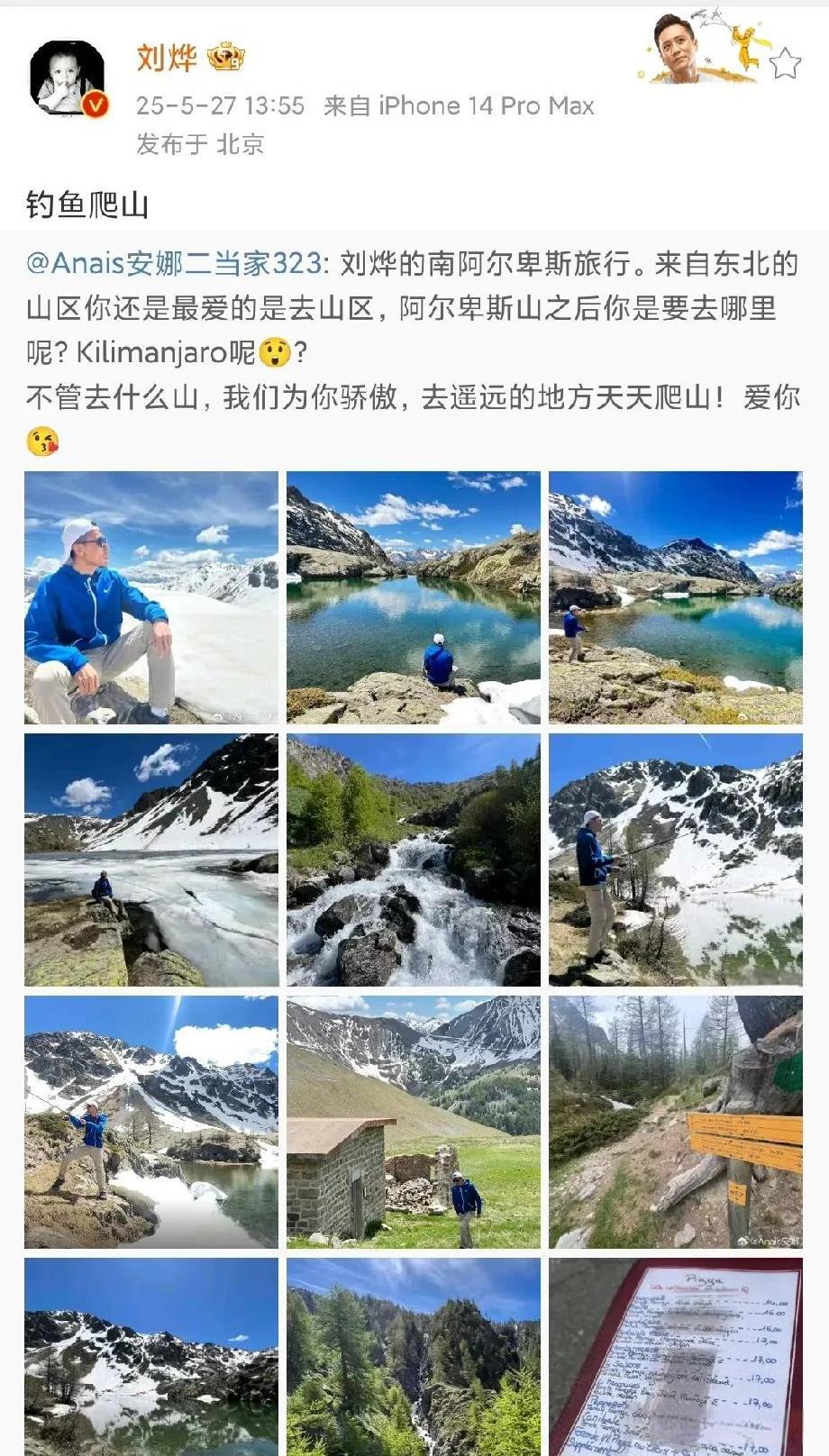The width and height of the screenshot is (829, 1456).
Task: Open photo of man in white cap sitting on snow
Action: [151, 597]
